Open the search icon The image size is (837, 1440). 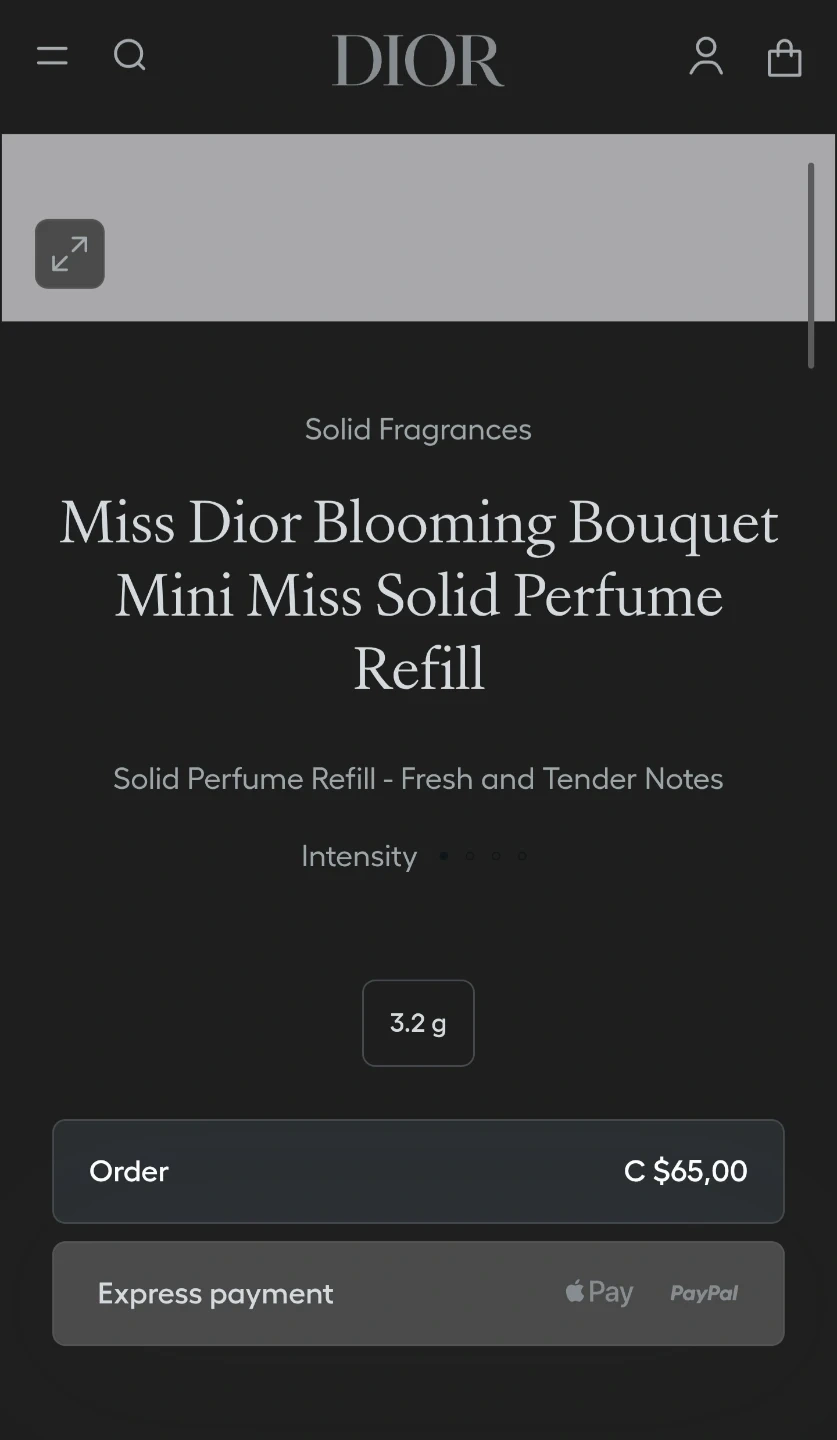point(130,56)
